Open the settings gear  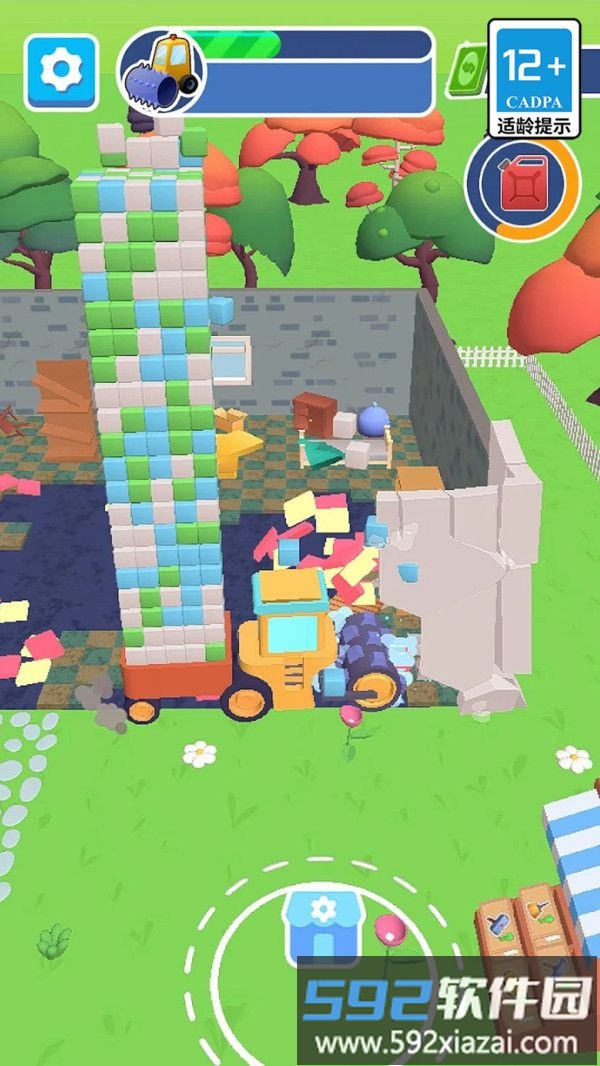click(61, 71)
